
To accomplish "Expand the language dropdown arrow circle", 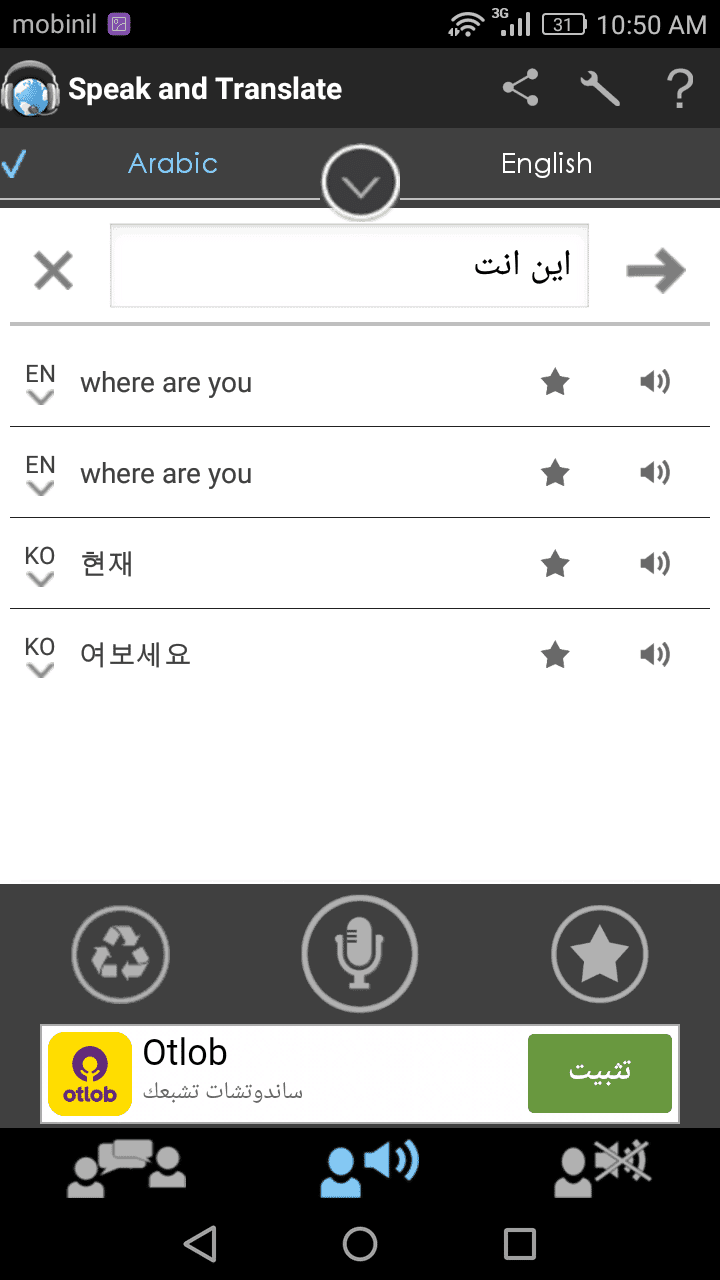I will 360,184.
